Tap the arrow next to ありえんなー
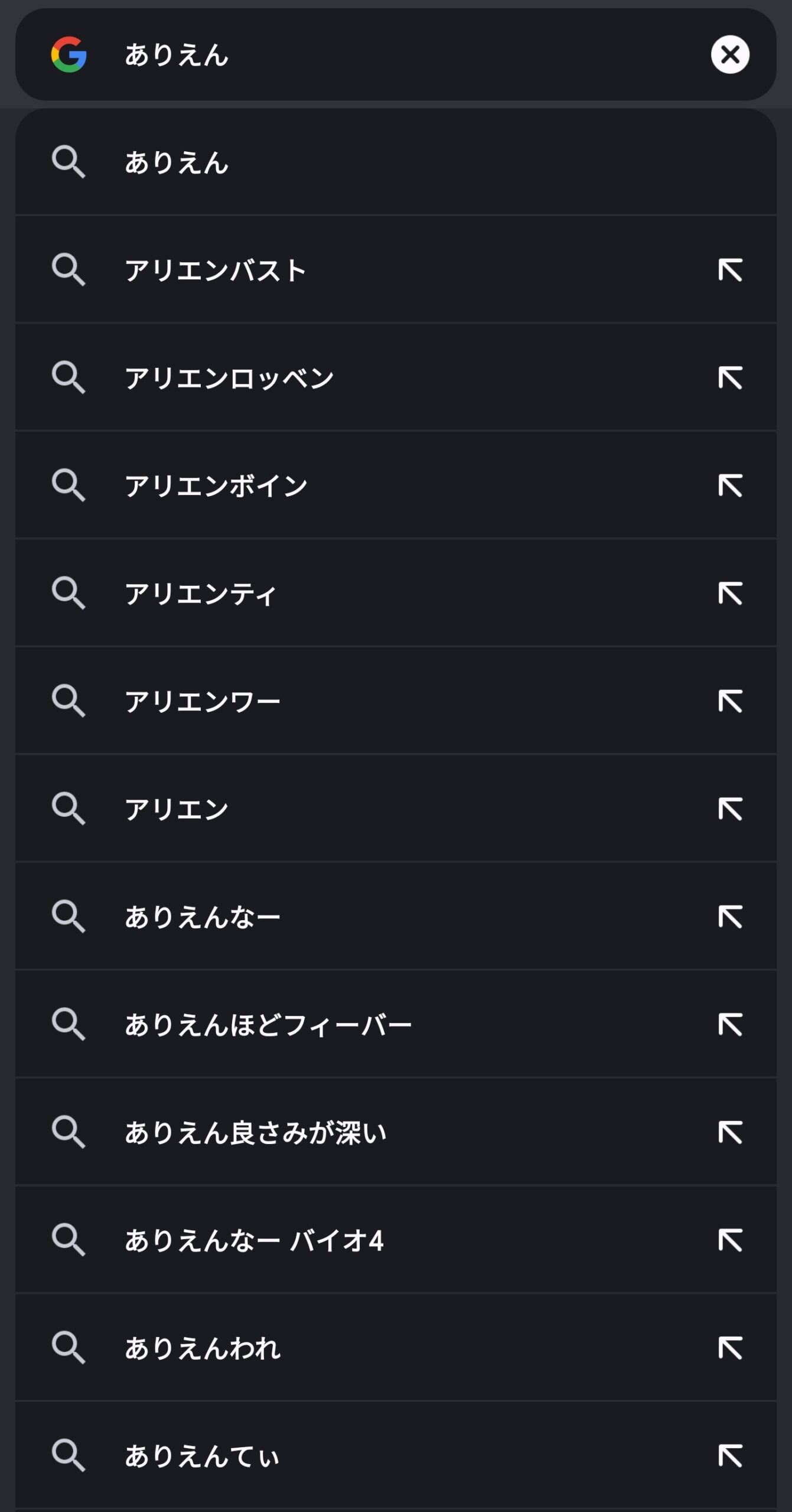 point(730,917)
